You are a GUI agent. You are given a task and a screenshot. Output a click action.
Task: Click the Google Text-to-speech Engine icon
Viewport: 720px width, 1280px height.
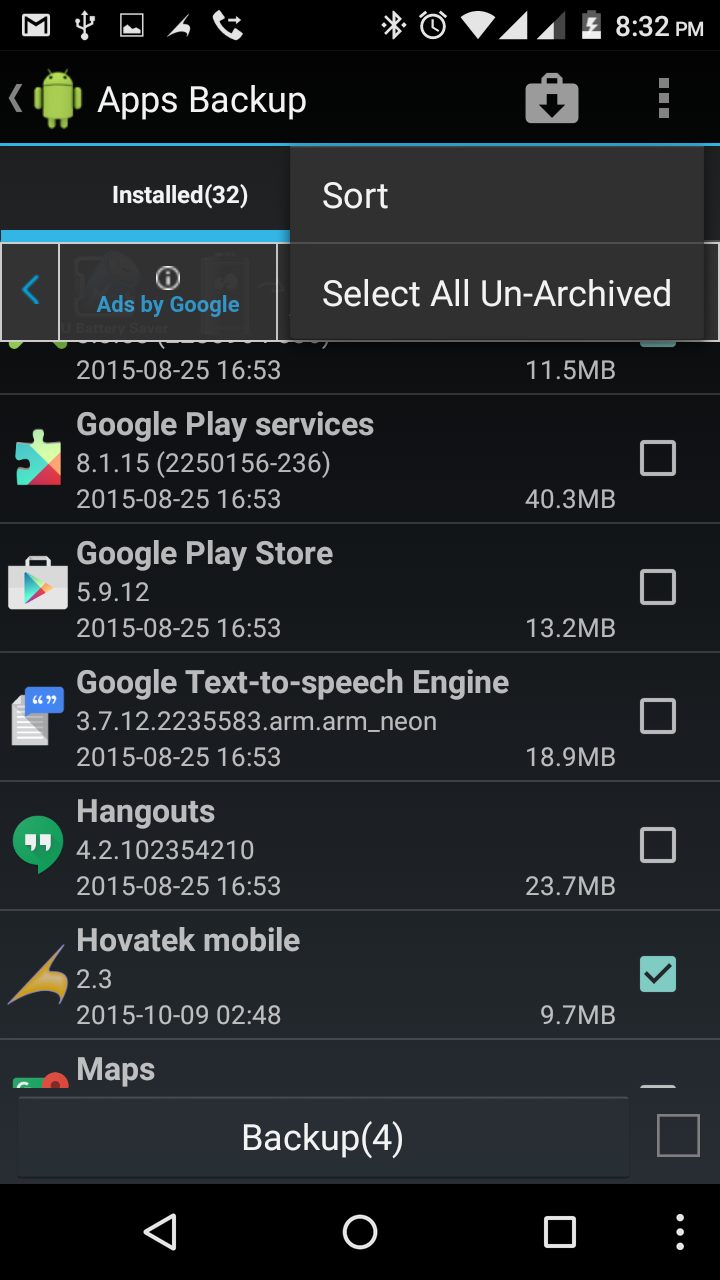36,715
